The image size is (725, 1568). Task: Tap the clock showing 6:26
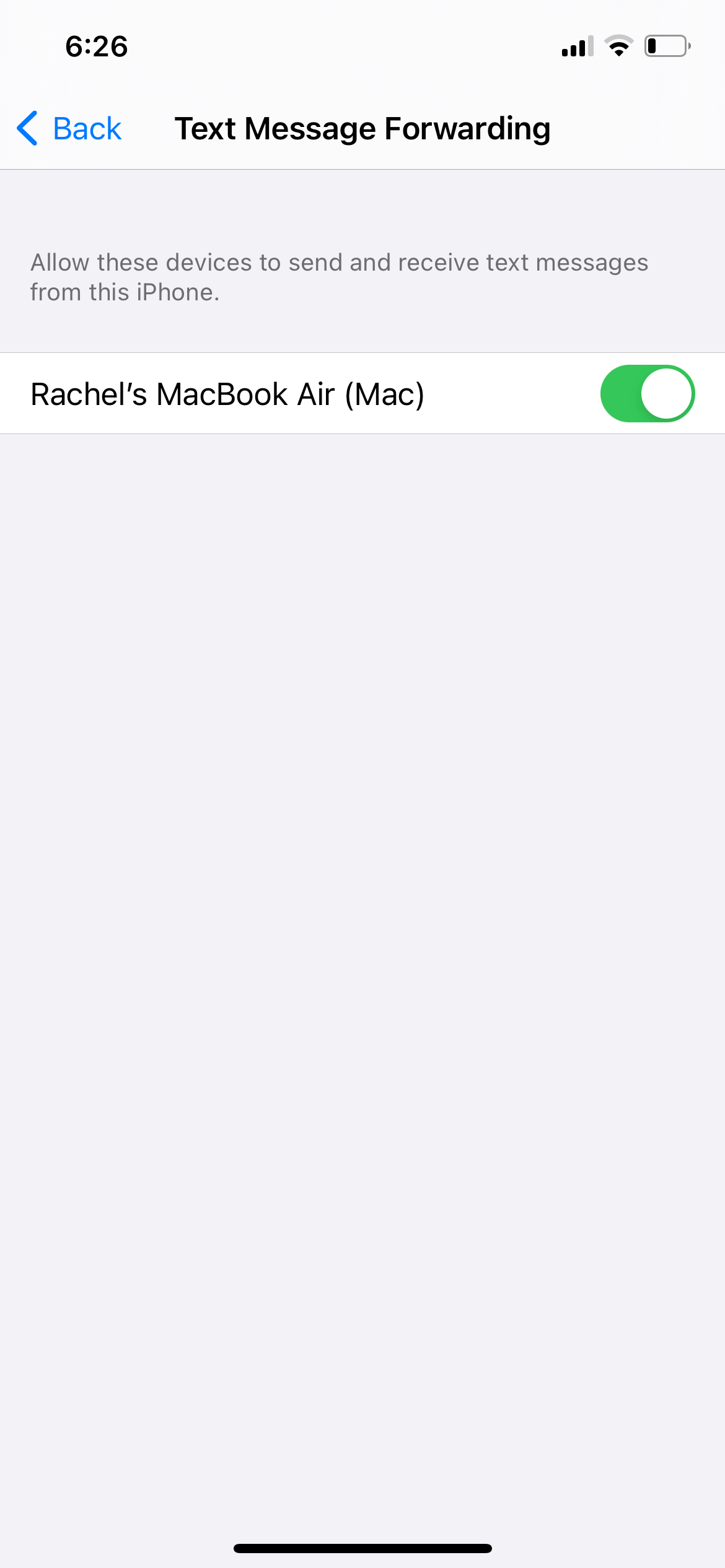[x=96, y=46]
